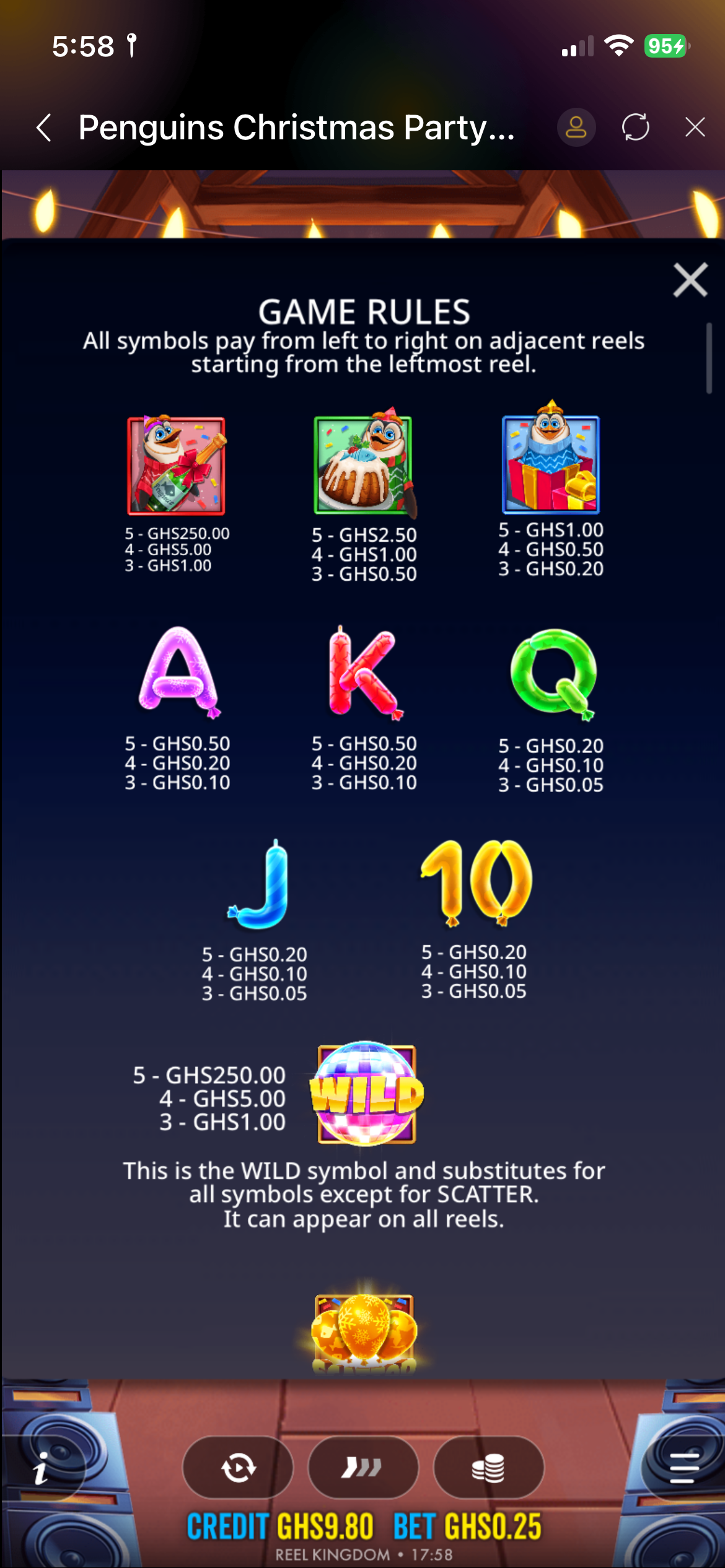Tap the turbo speed arrows button
The image size is (725, 1568).
(x=362, y=1467)
